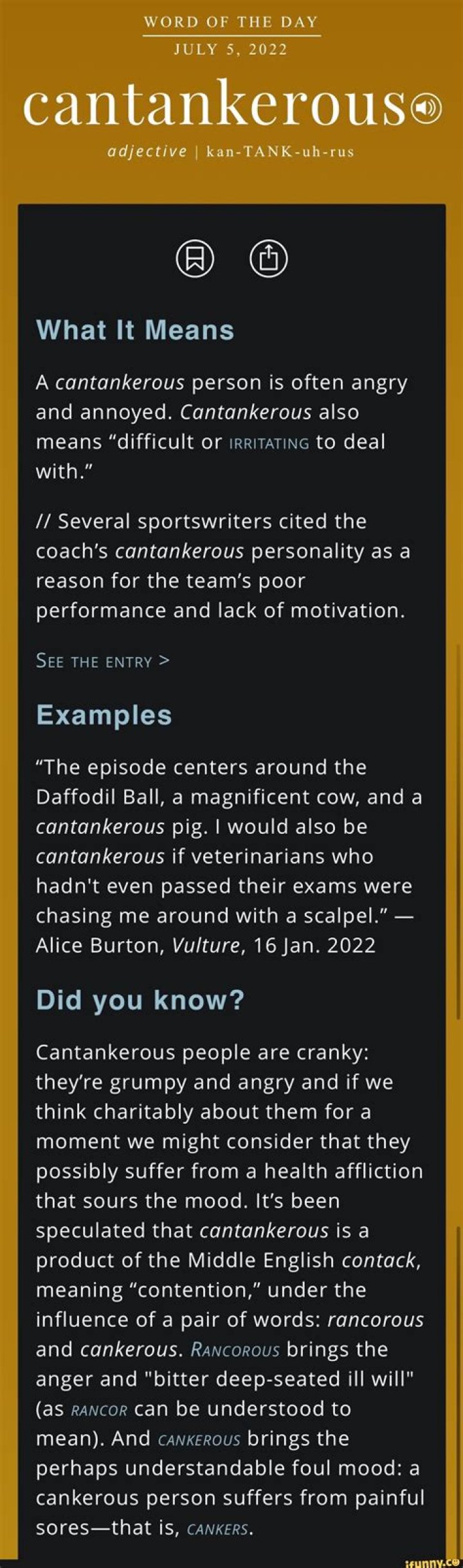This screenshot has height=1568, width=463.
Task: Share the word of the day
Action: (x=268, y=259)
